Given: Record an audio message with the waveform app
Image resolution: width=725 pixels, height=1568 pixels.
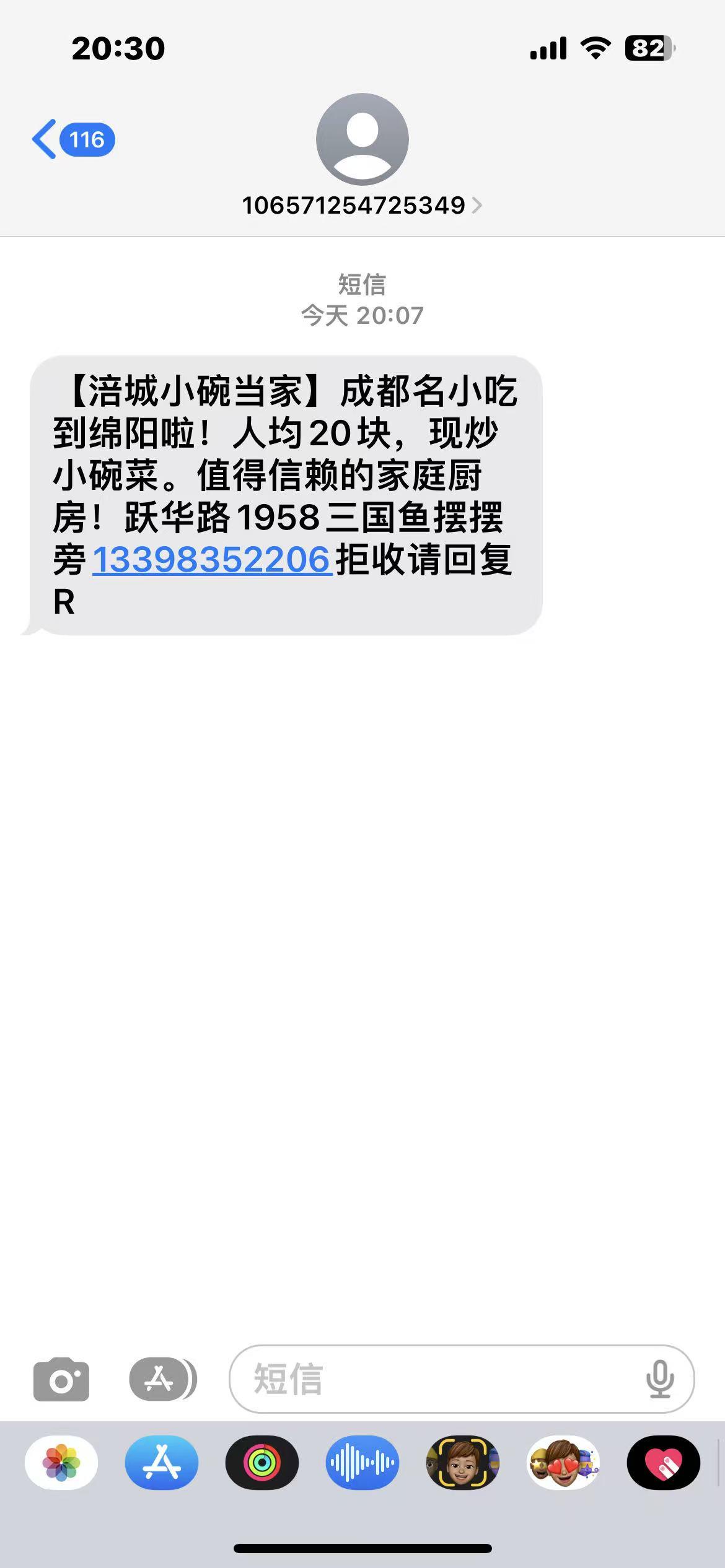Looking at the screenshot, I should click(362, 1463).
